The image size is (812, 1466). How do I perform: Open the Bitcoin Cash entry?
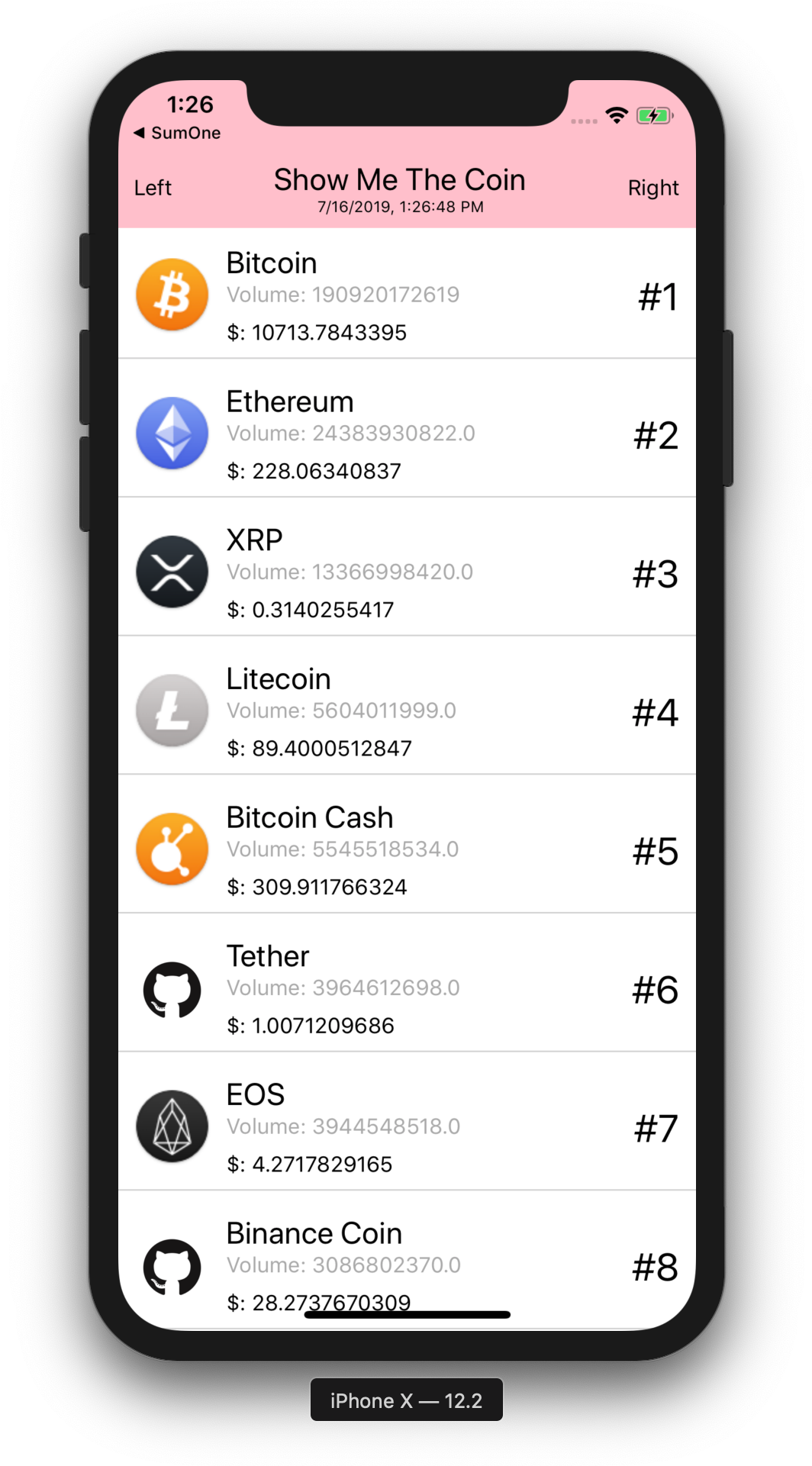coord(407,844)
